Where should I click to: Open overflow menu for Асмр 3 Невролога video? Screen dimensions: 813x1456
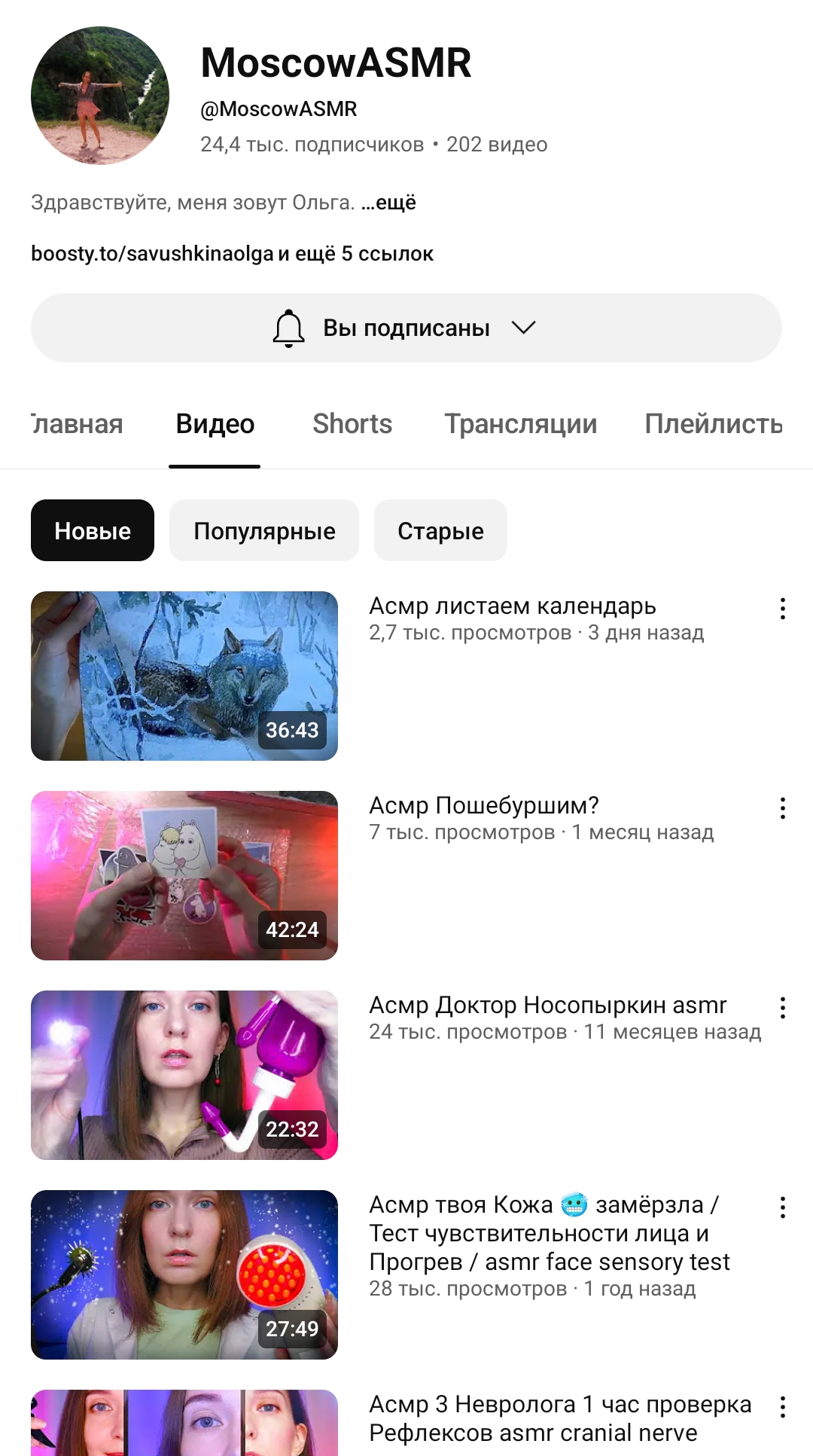click(x=783, y=1407)
